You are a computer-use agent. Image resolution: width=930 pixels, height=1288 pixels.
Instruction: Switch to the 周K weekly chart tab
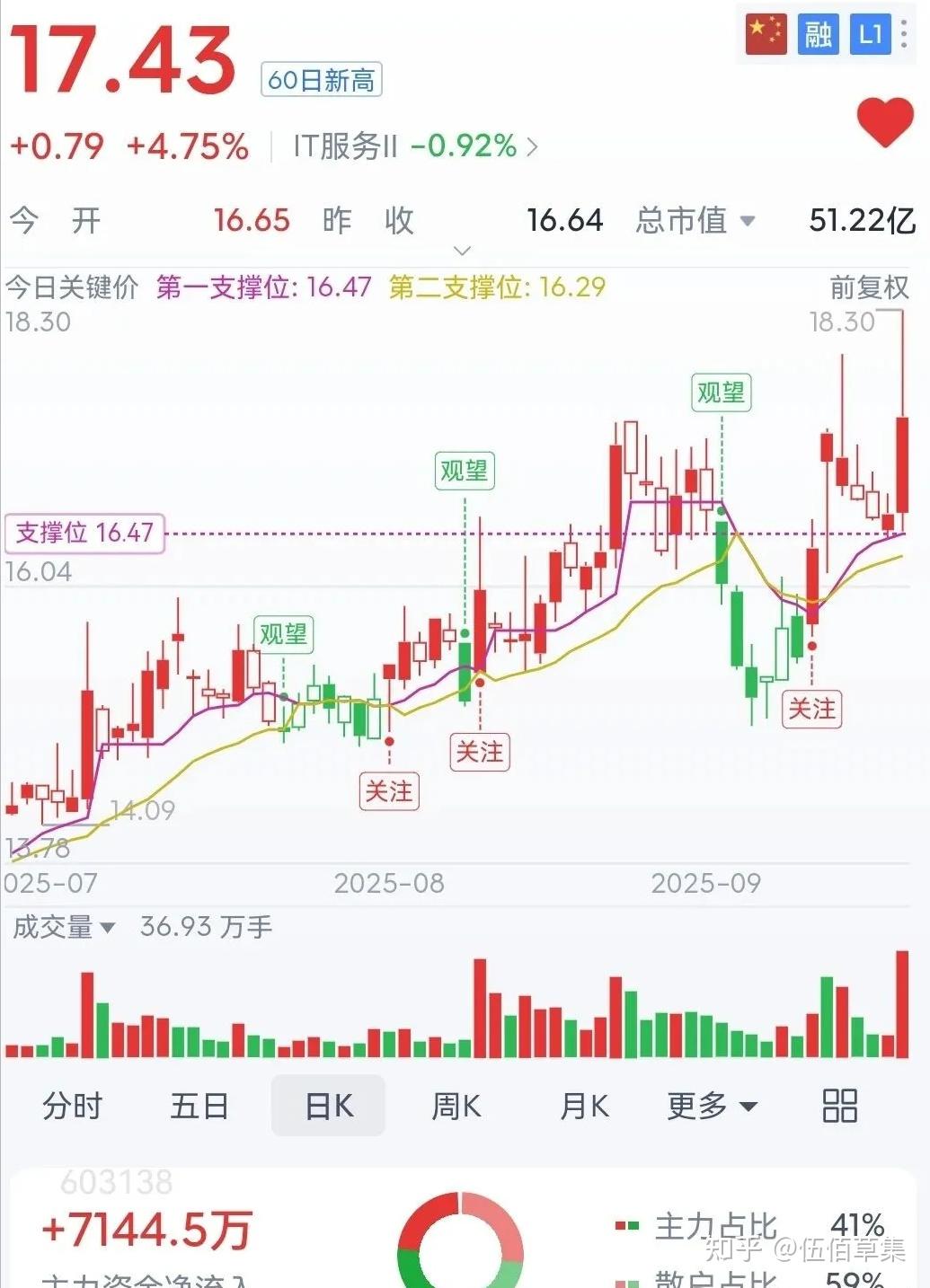click(x=456, y=1107)
